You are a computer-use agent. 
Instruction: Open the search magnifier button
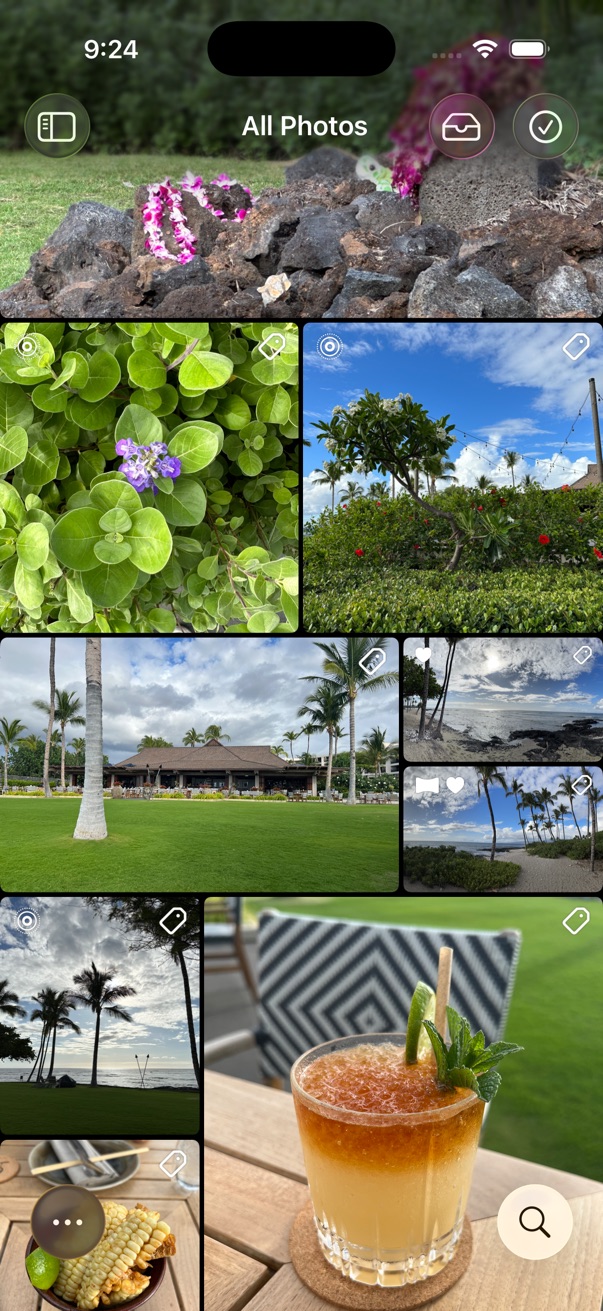(x=535, y=1221)
